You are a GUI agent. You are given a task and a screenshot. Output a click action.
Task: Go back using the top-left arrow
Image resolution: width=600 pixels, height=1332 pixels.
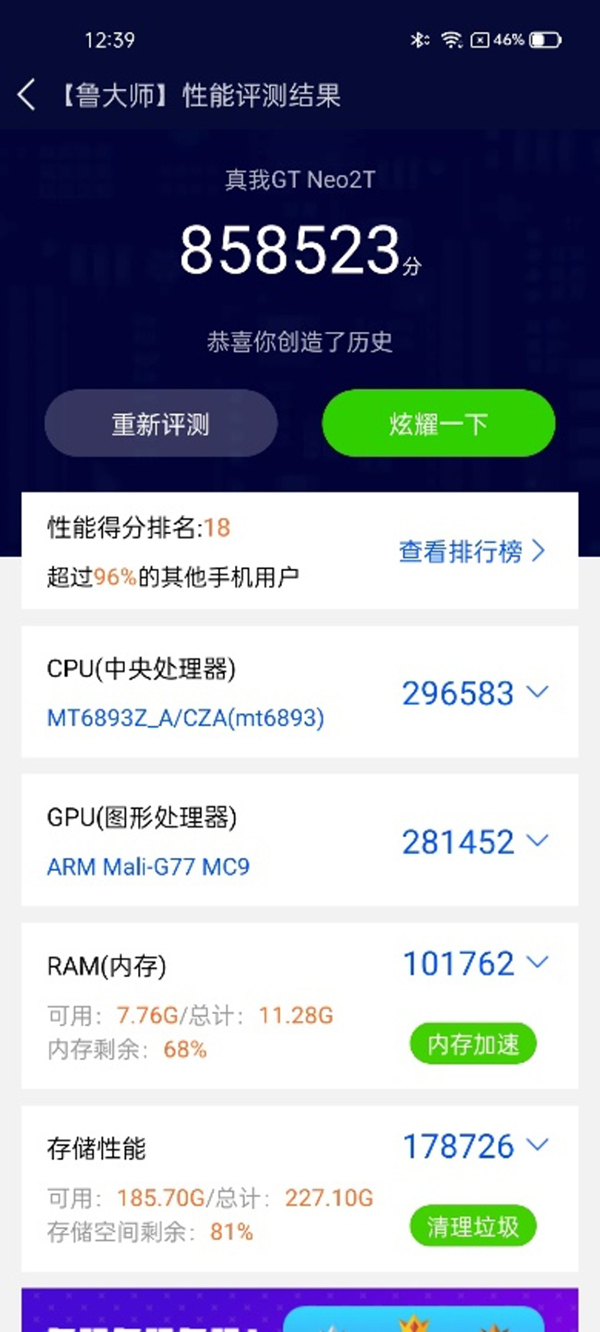(27, 96)
